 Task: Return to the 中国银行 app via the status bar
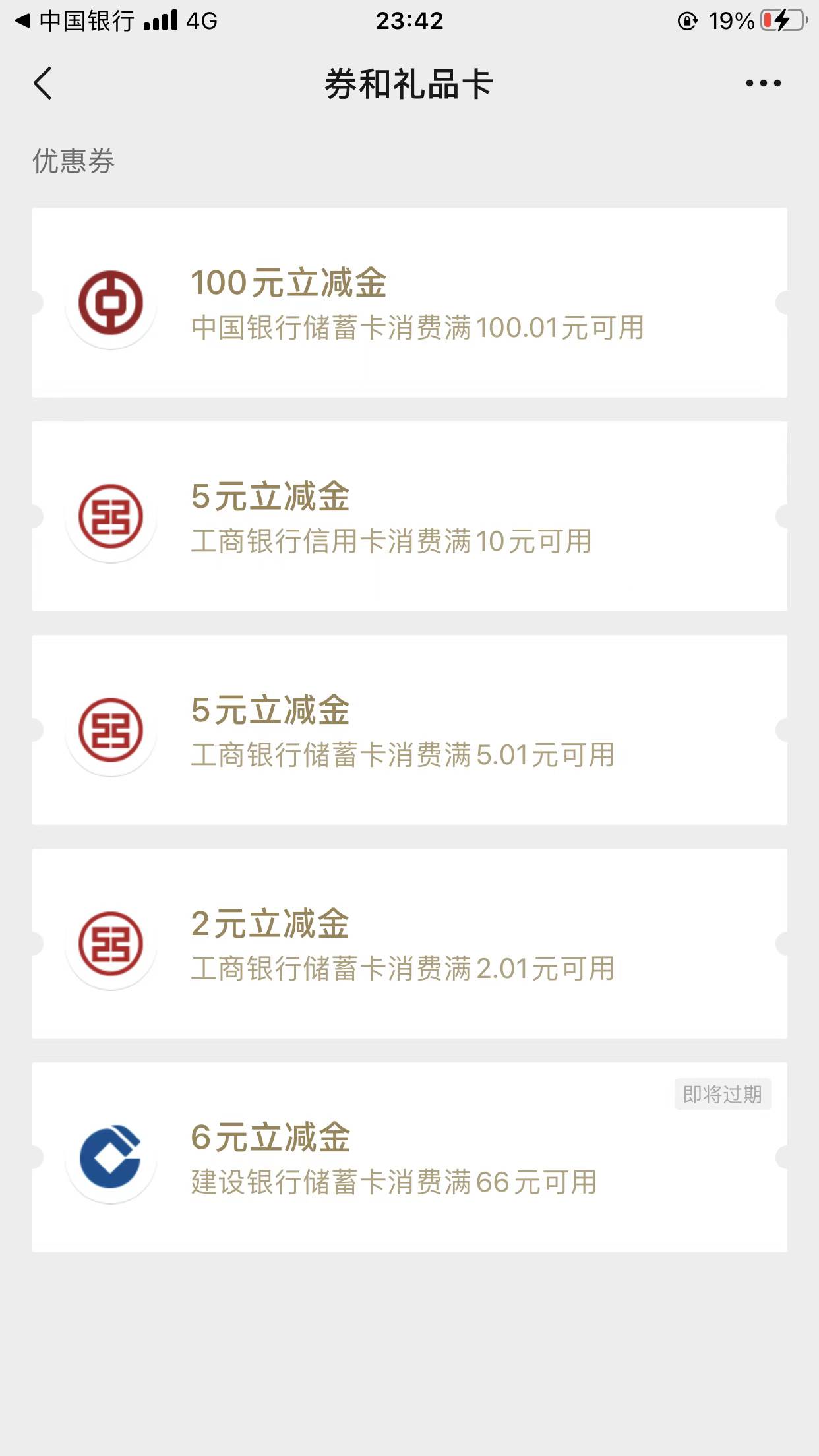(75, 21)
